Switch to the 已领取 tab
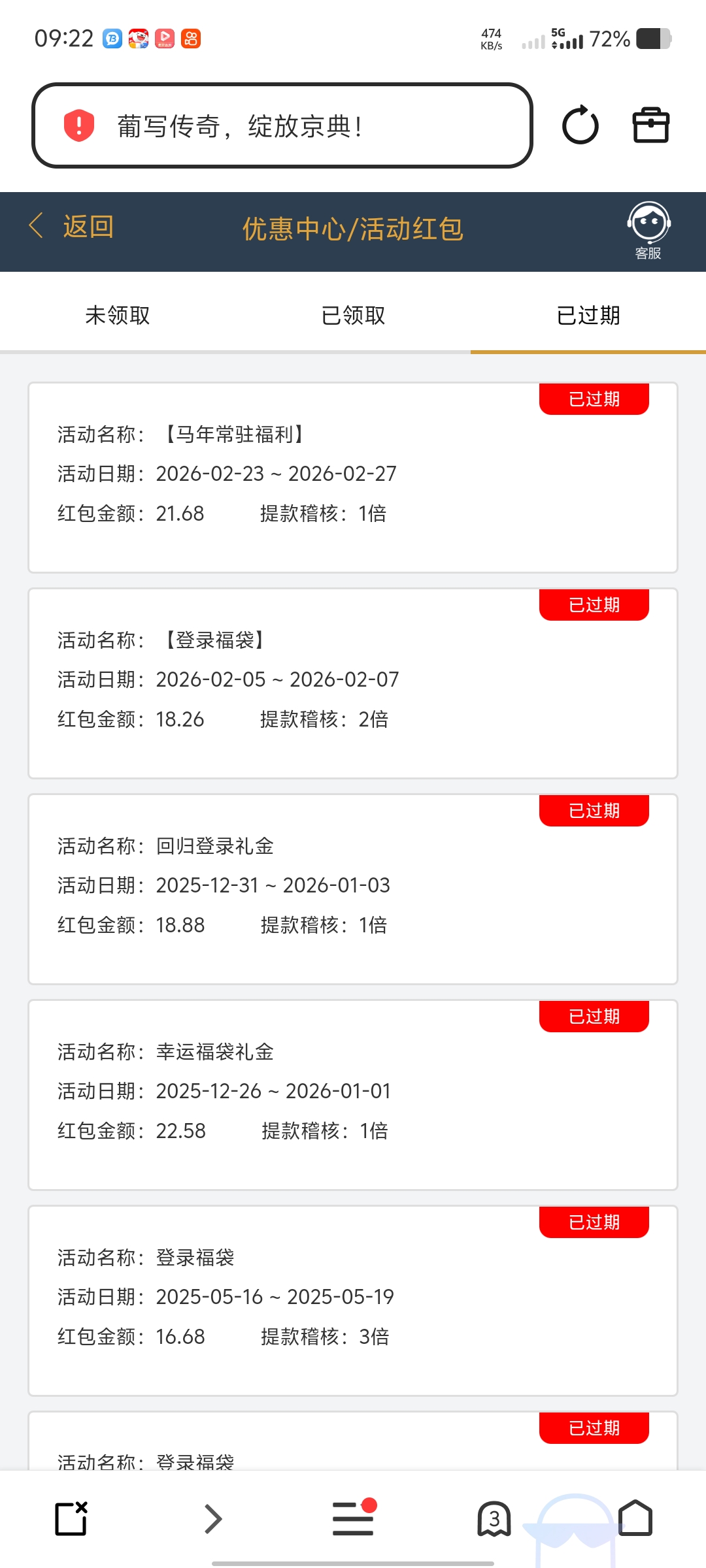This screenshot has width=706, height=1568. click(x=353, y=316)
